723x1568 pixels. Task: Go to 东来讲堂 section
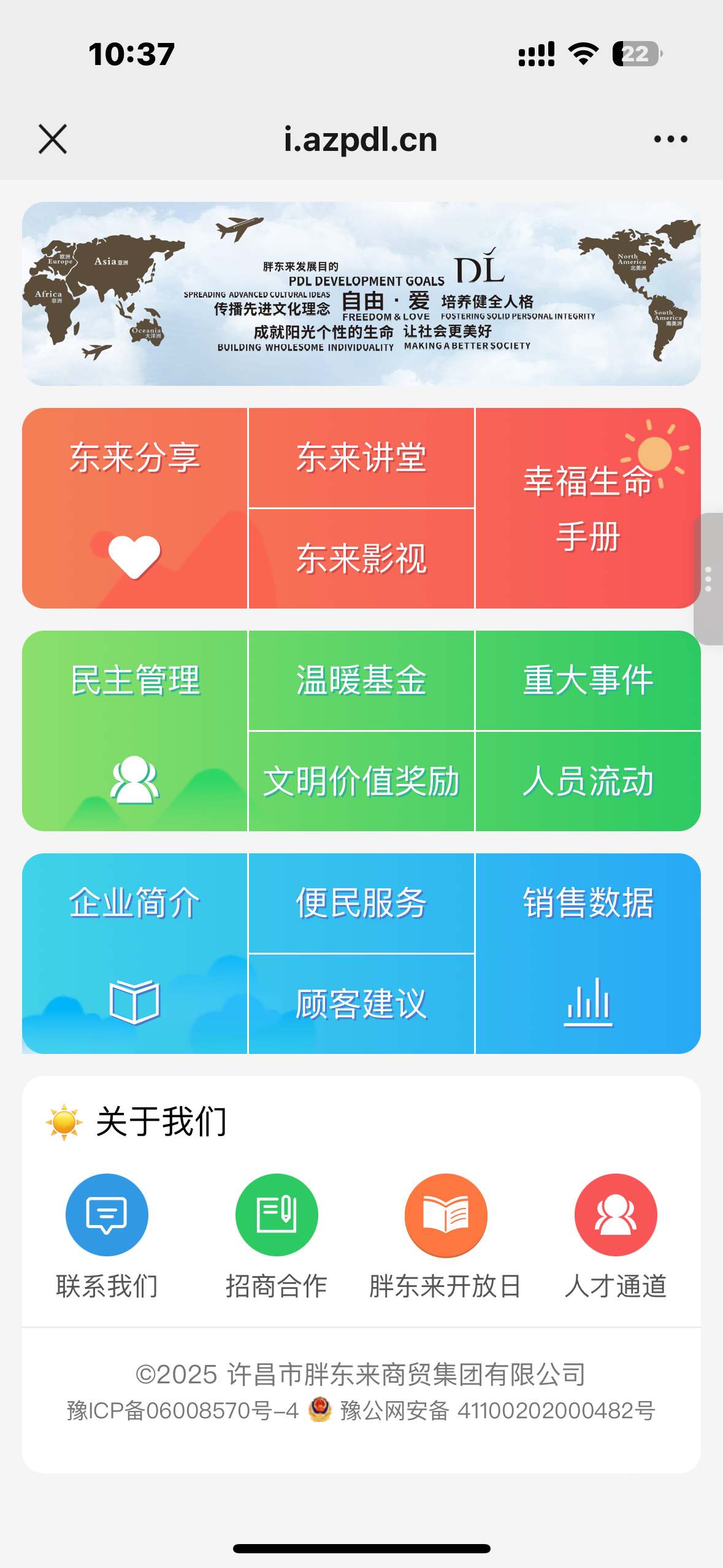coord(361,458)
